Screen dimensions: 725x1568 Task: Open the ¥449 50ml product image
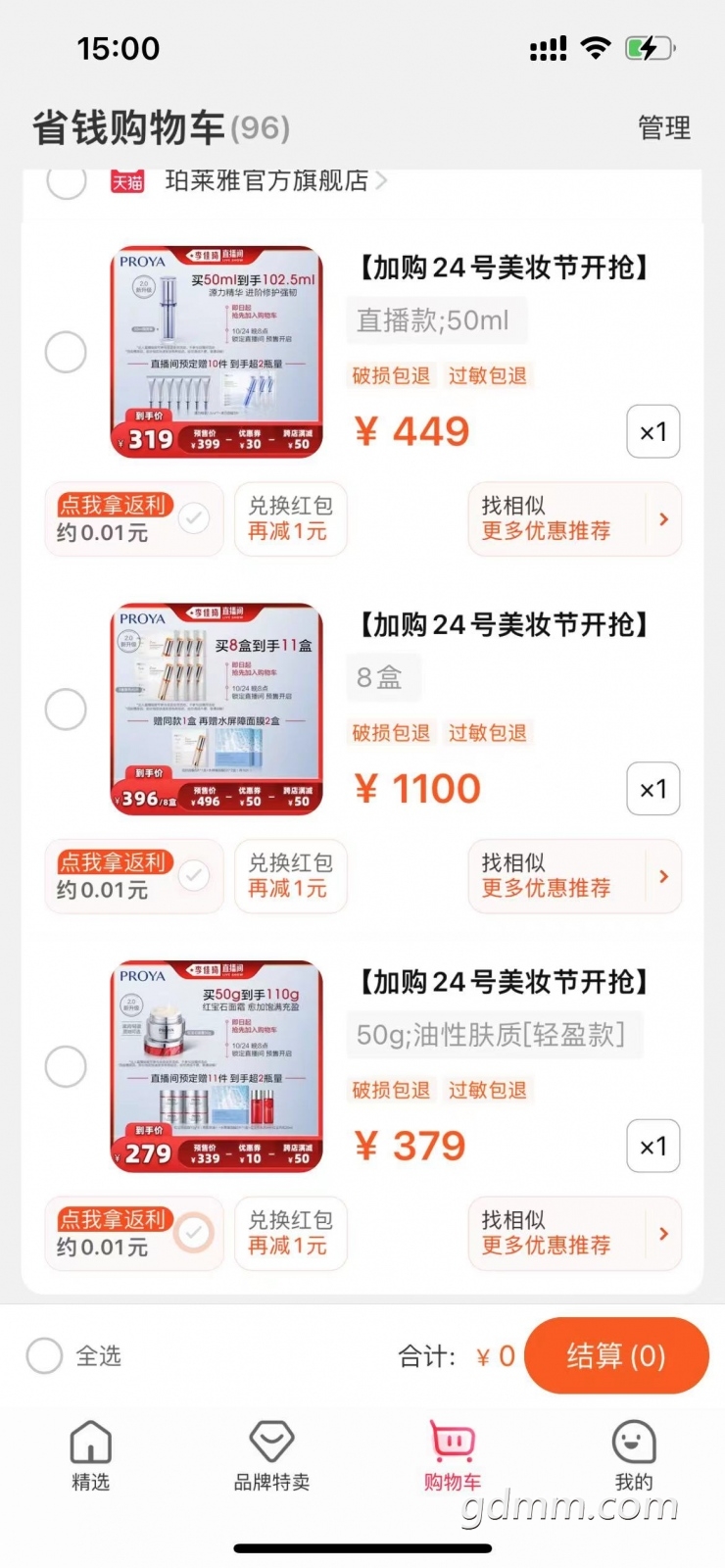coord(217,352)
